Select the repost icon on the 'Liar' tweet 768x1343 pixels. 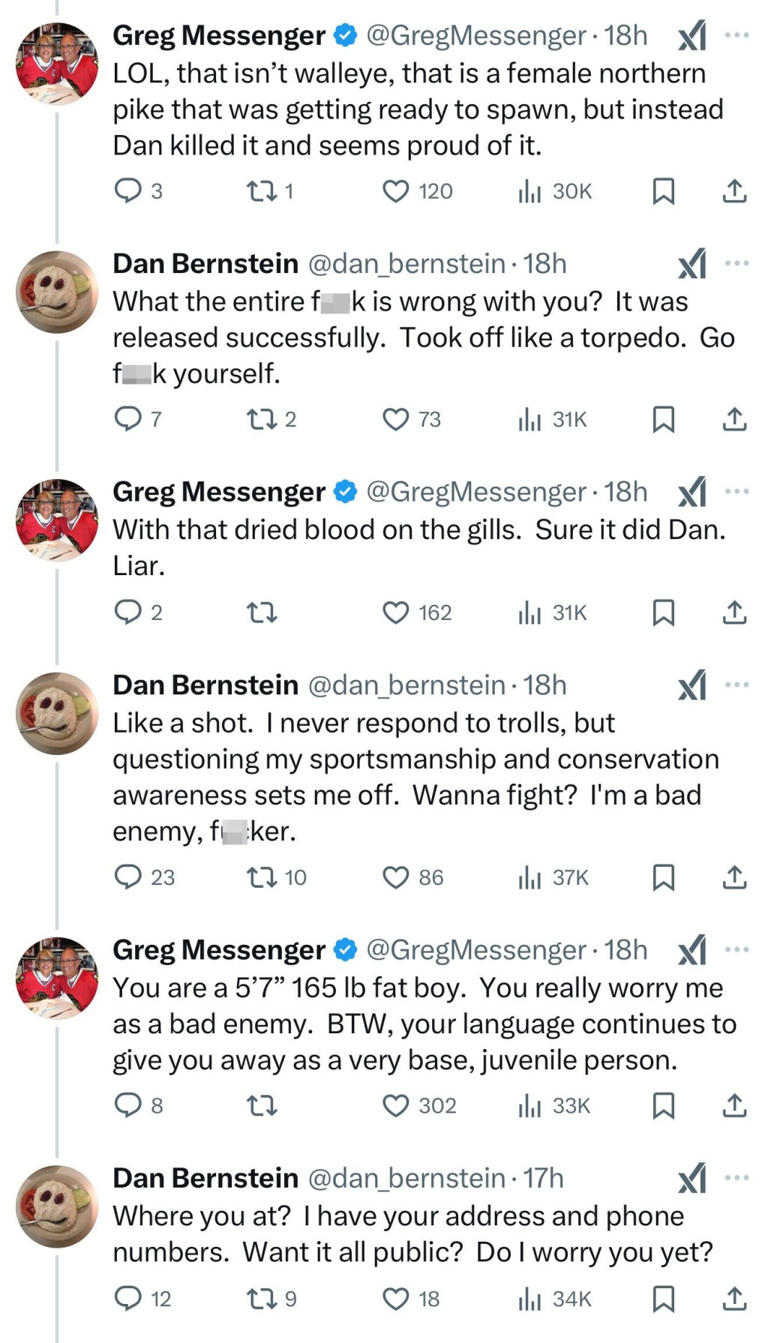[262, 613]
